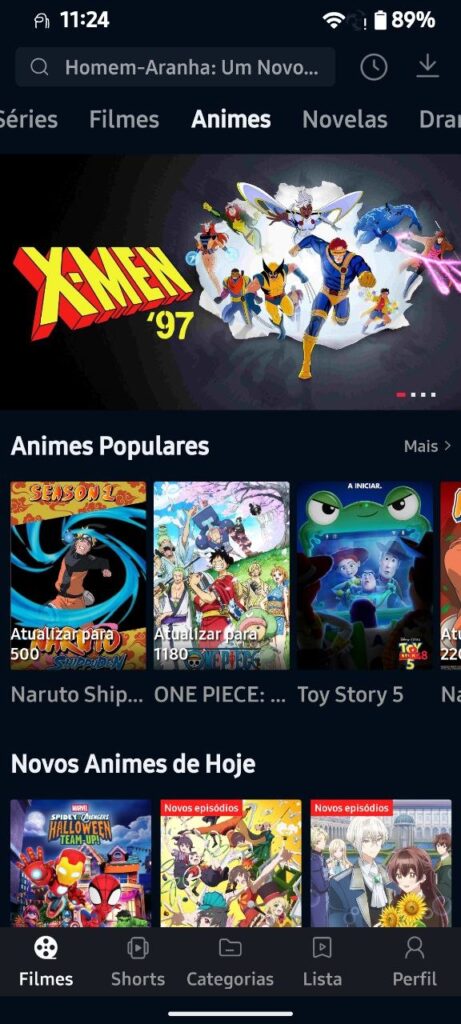Image resolution: width=461 pixels, height=1024 pixels.
Task: Switch to the Filmes top tab
Action: click(124, 120)
